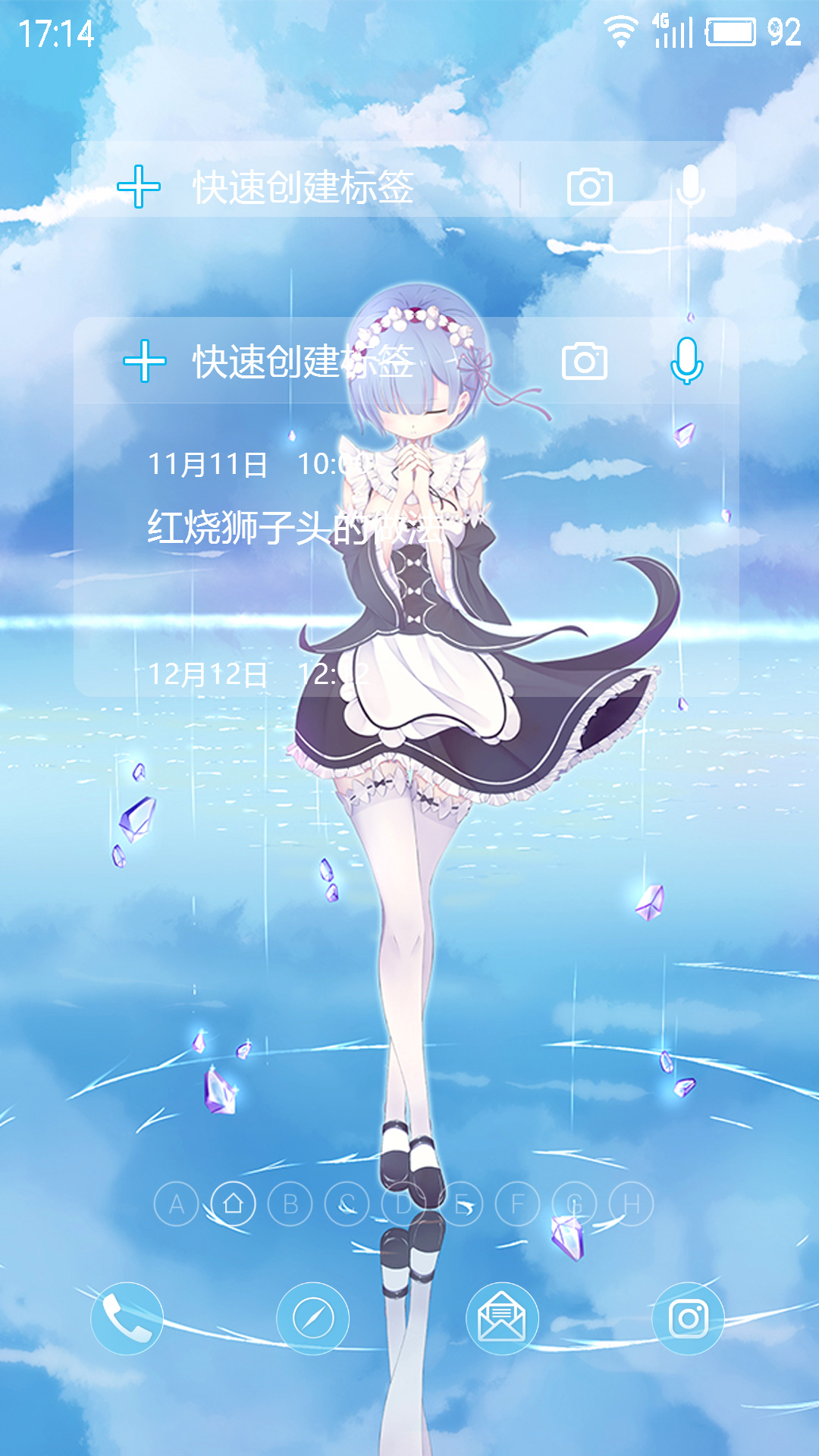Viewport: 819px width, 1456px height.
Task: Tap the plus icon in the compact quick-note widget
Action: pos(139,187)
